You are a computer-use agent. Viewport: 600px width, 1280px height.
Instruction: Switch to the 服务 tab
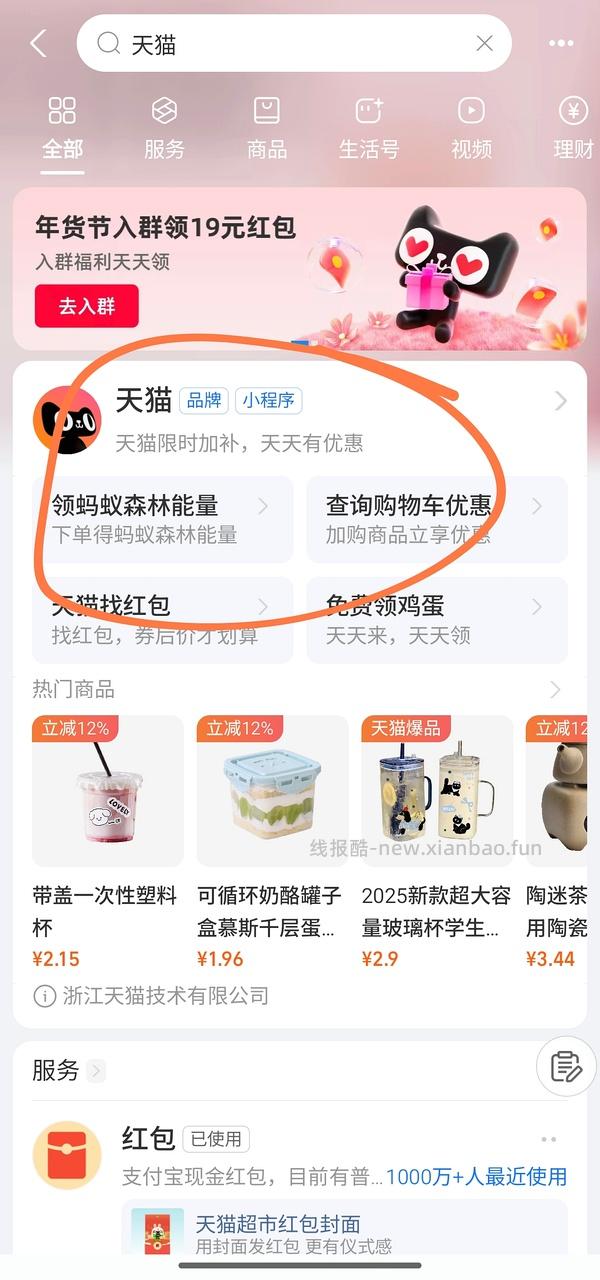164,129
